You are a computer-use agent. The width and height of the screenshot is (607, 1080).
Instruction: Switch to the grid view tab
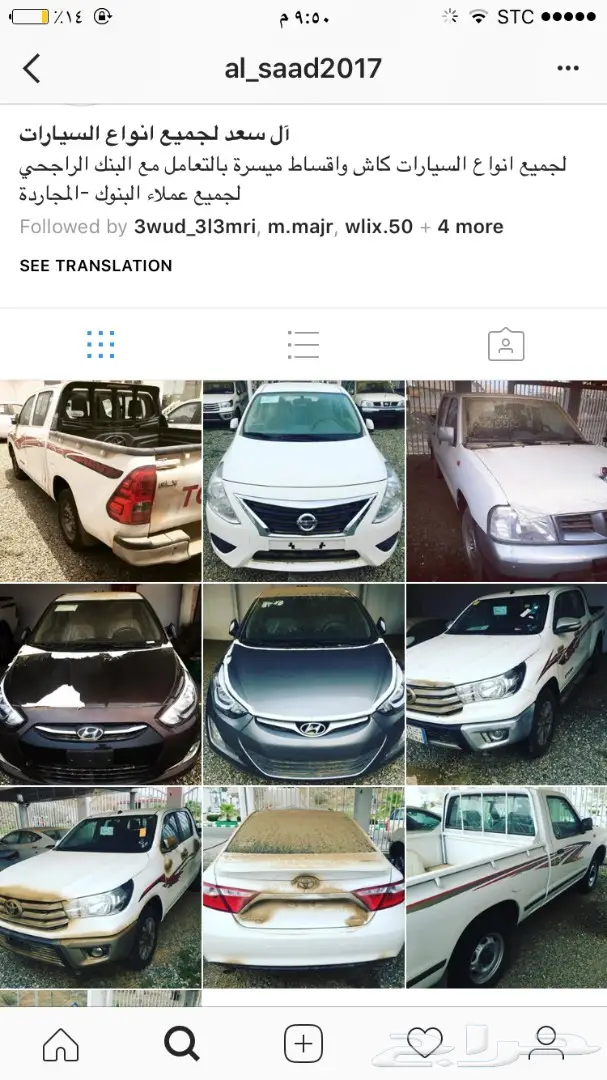tap(100, 344)
